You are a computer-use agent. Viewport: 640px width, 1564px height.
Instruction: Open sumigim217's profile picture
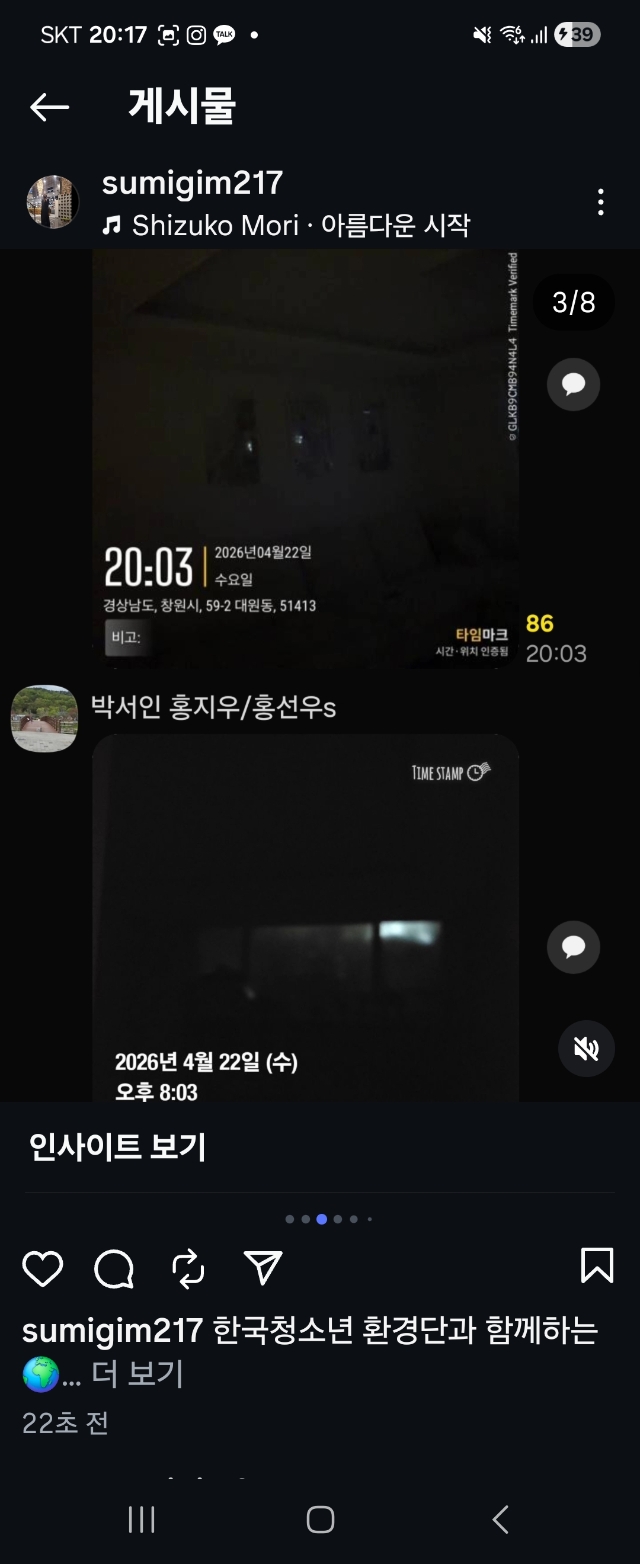coord(52,202)
